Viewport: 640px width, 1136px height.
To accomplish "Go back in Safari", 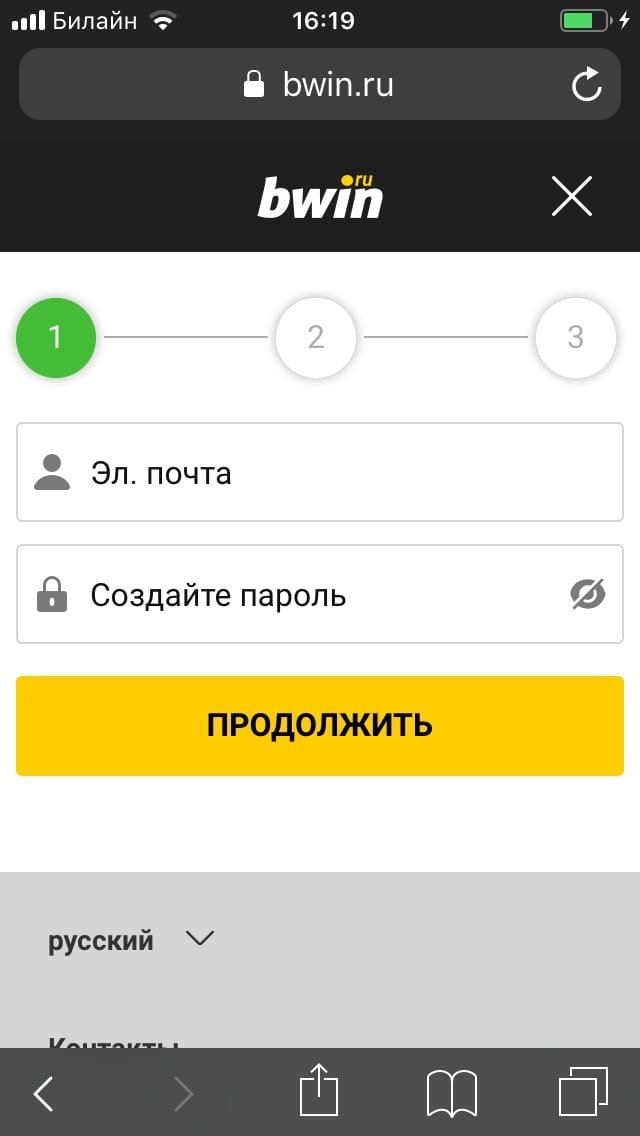I will [44, 1093].
